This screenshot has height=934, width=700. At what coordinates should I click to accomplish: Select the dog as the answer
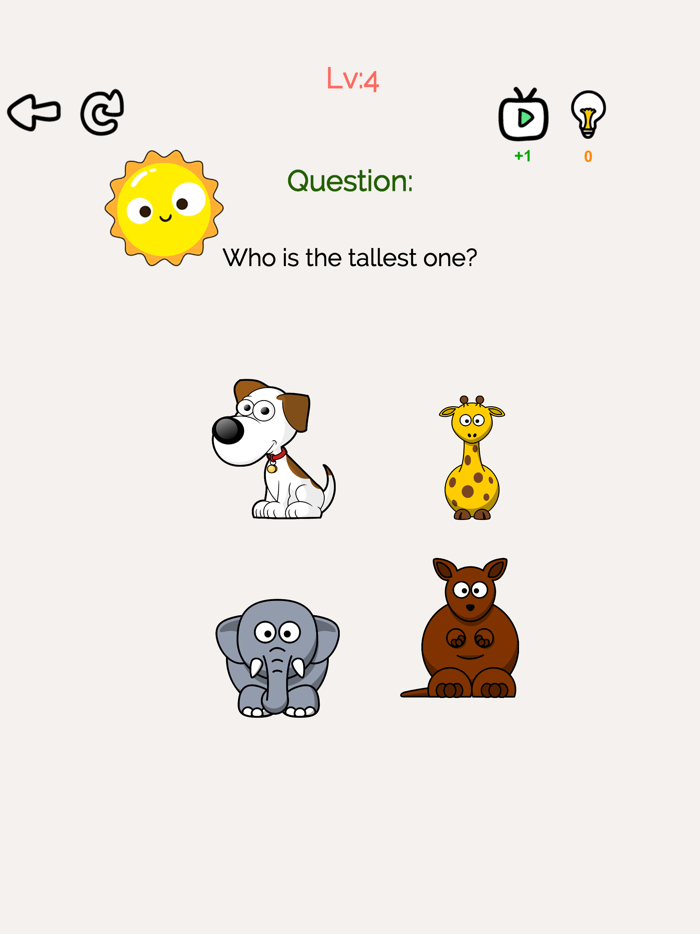pos(272,450)
